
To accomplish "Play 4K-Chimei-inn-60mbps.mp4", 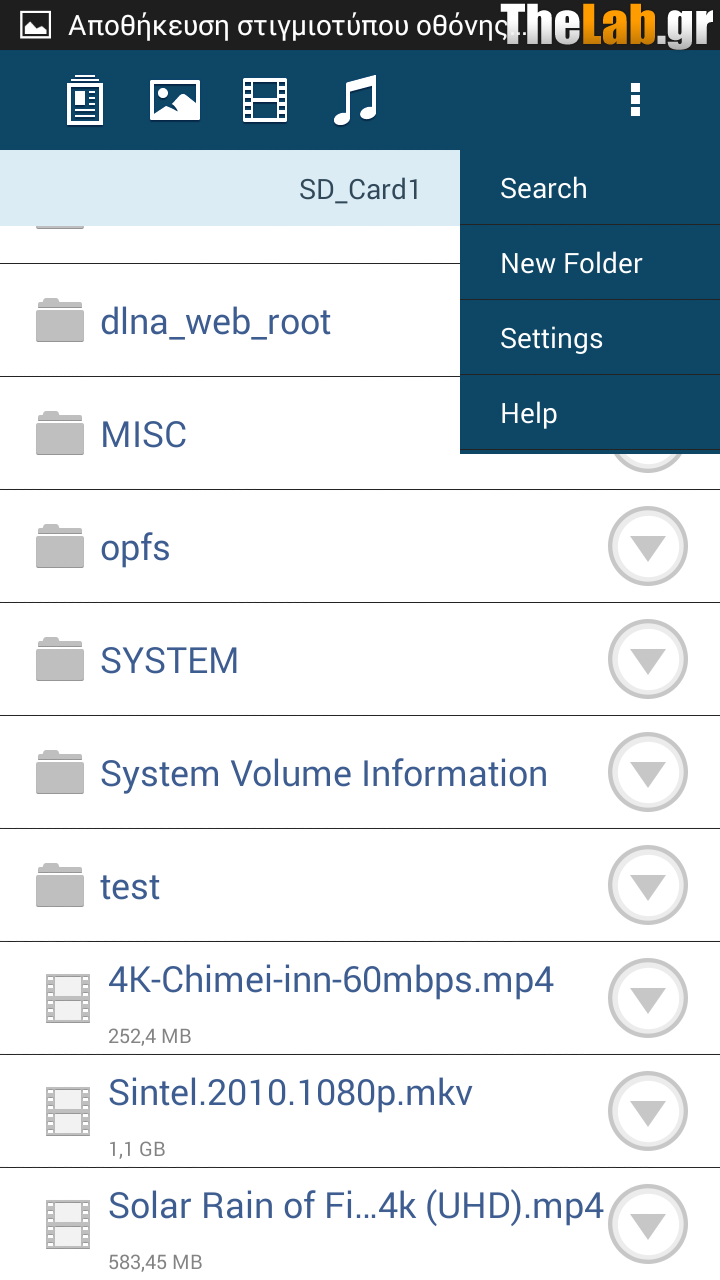I will [x=300, y=999].
